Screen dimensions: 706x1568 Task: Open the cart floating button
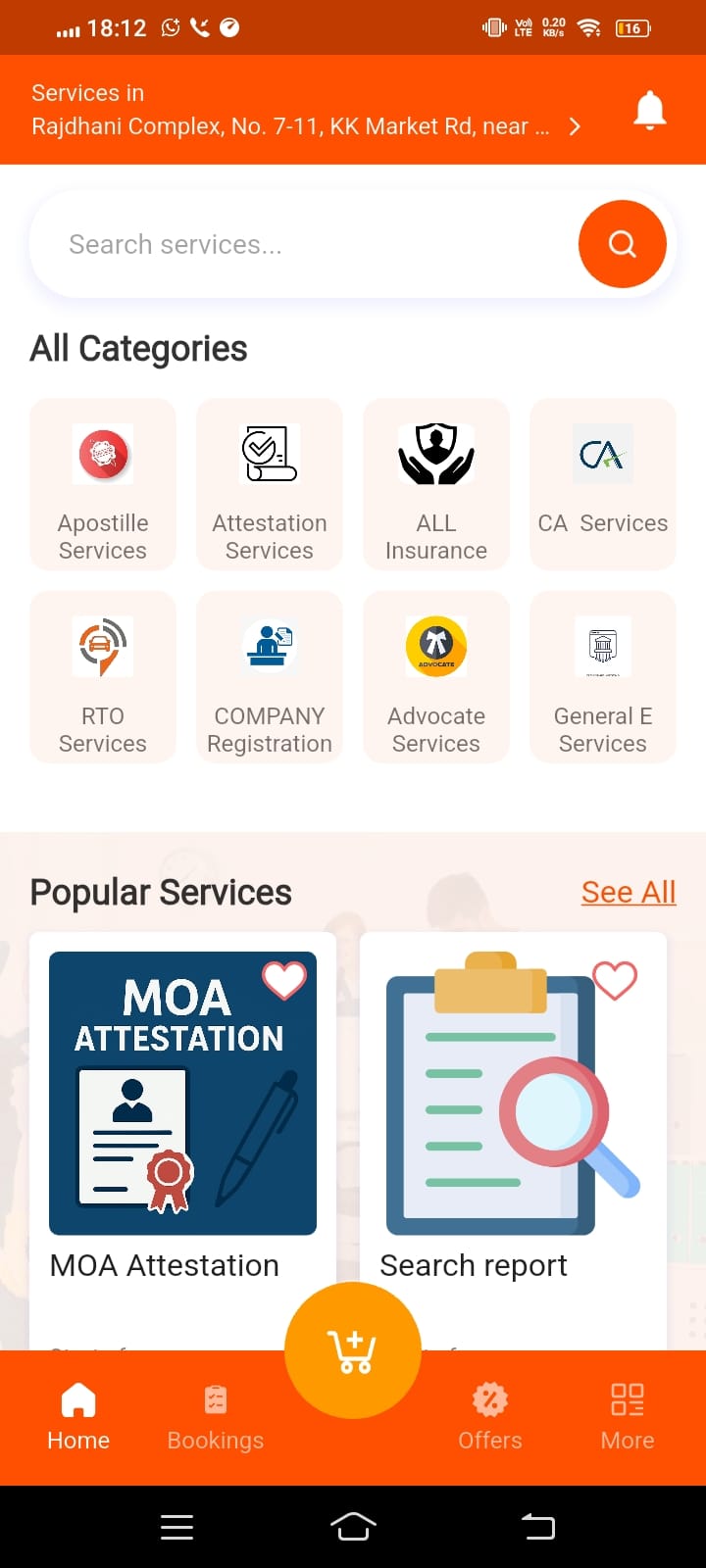click(x=353, y=1350)
